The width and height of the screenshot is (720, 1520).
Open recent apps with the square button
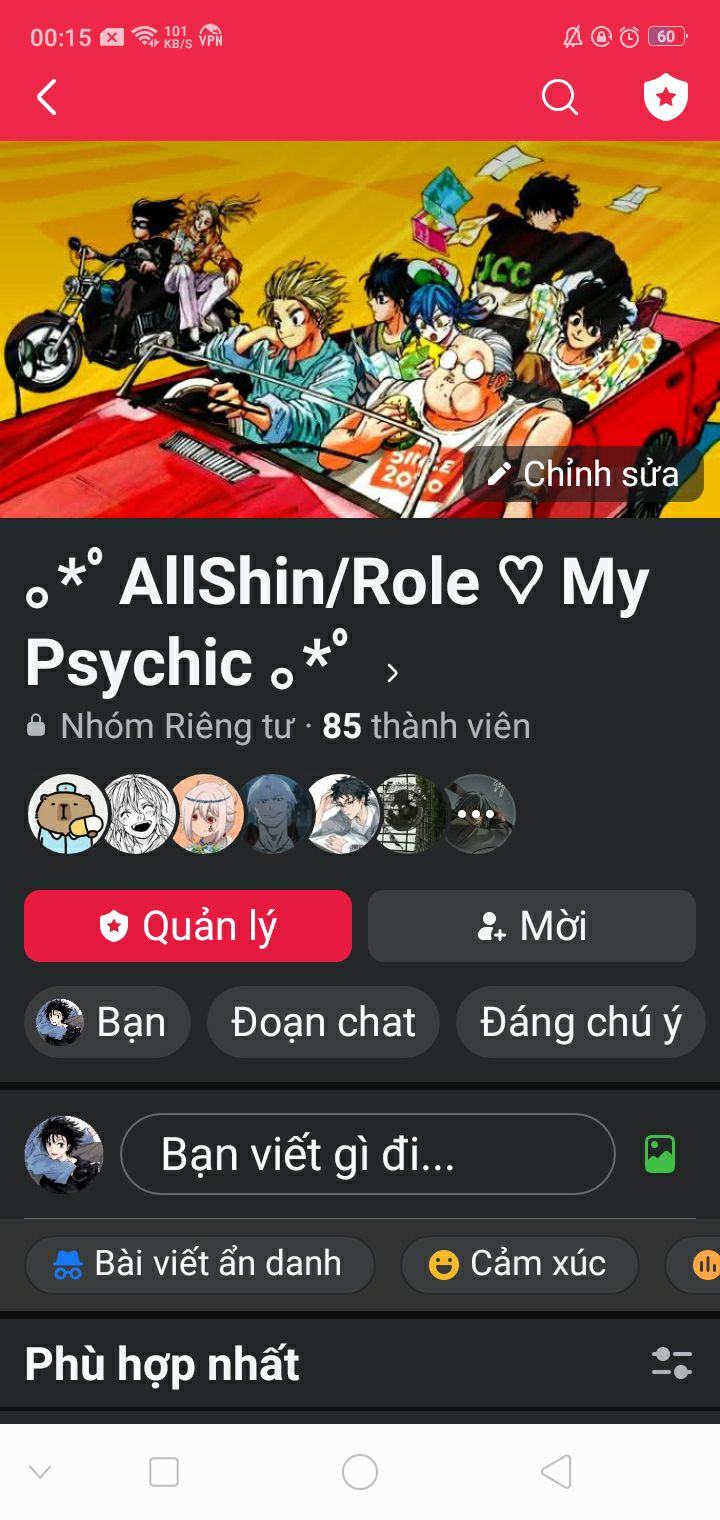click(x=164, y=1472)
